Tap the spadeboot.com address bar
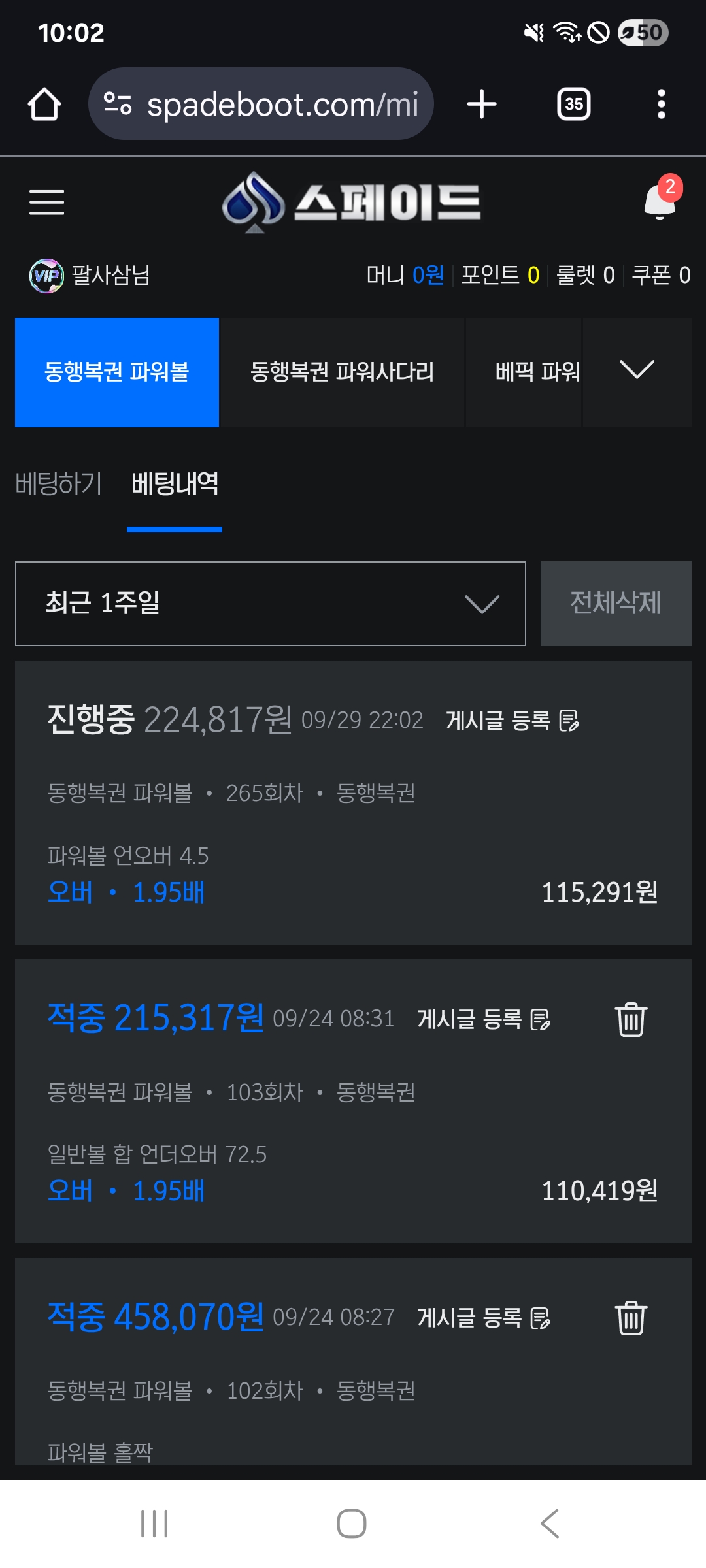 (261, 105)
